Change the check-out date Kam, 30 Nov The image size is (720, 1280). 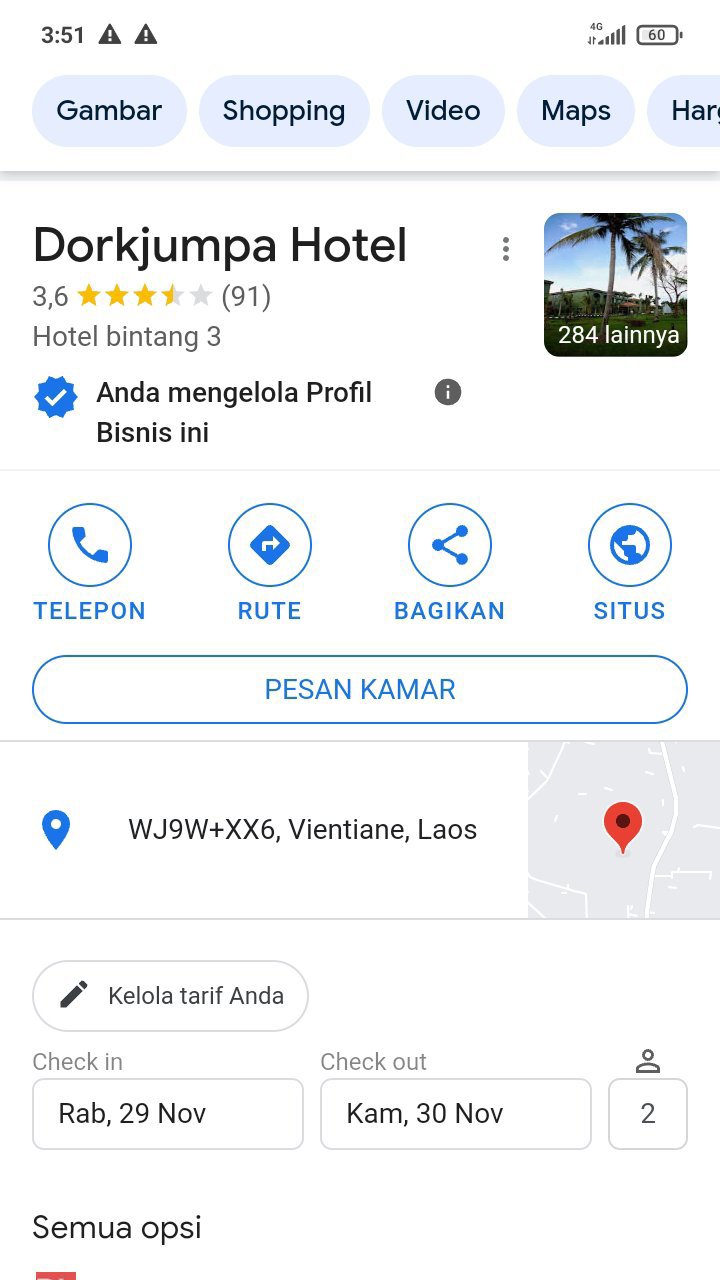tap(456, 1114)
